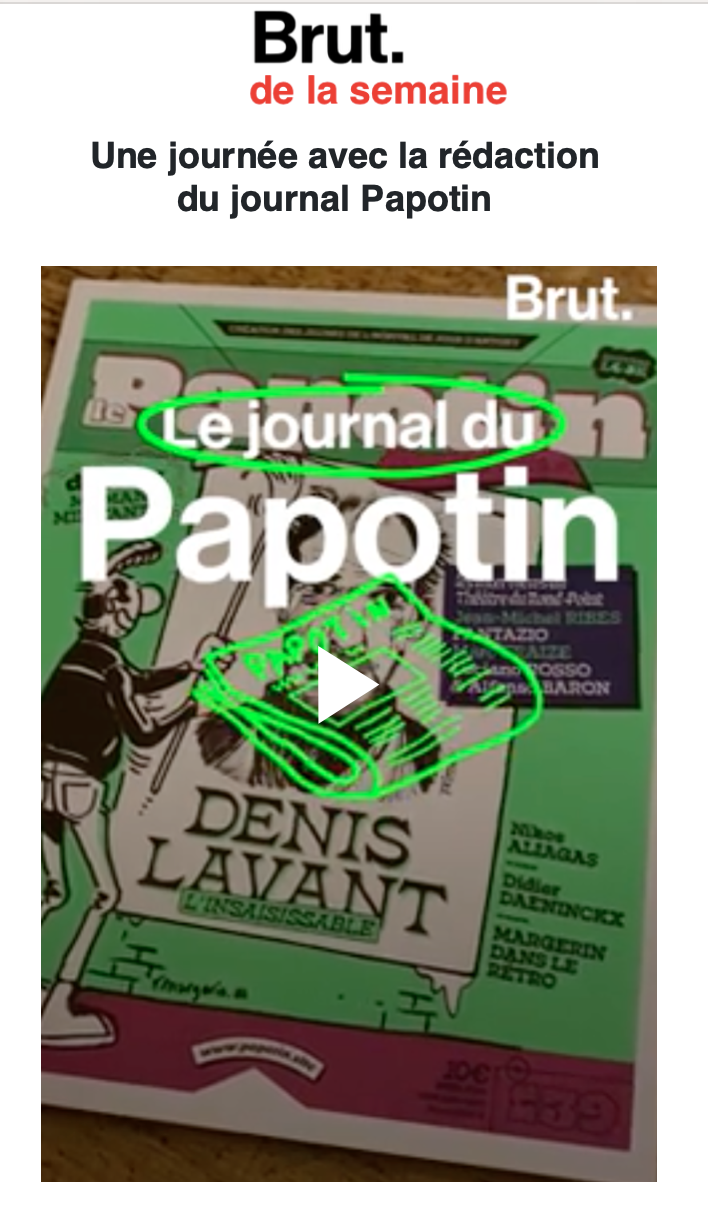Play the Papotin journal video

(x=345, y=684)
